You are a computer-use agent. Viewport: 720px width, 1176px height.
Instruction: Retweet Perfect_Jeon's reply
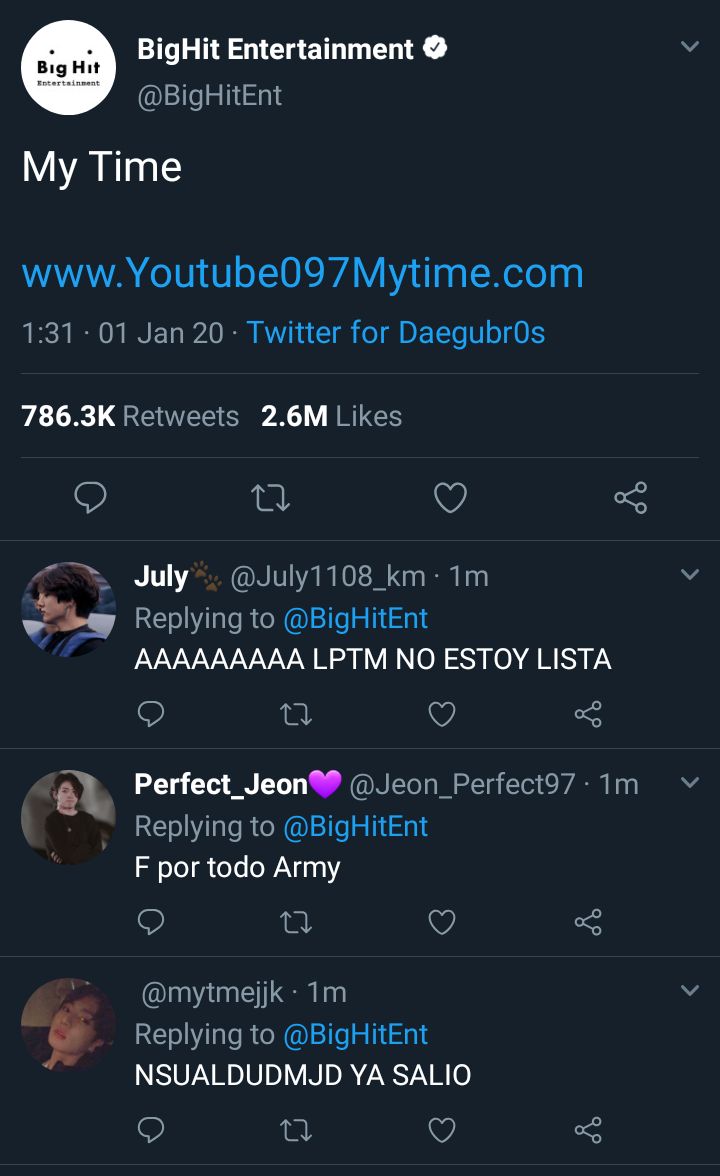(296, 922)
